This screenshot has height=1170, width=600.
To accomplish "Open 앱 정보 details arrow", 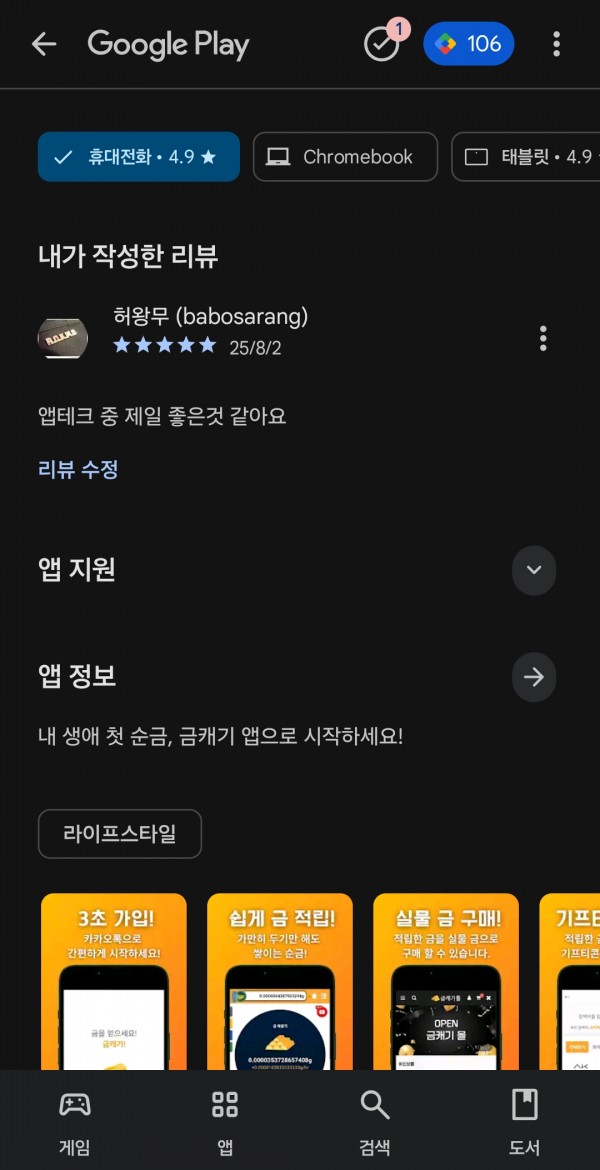I will [534, 677].
